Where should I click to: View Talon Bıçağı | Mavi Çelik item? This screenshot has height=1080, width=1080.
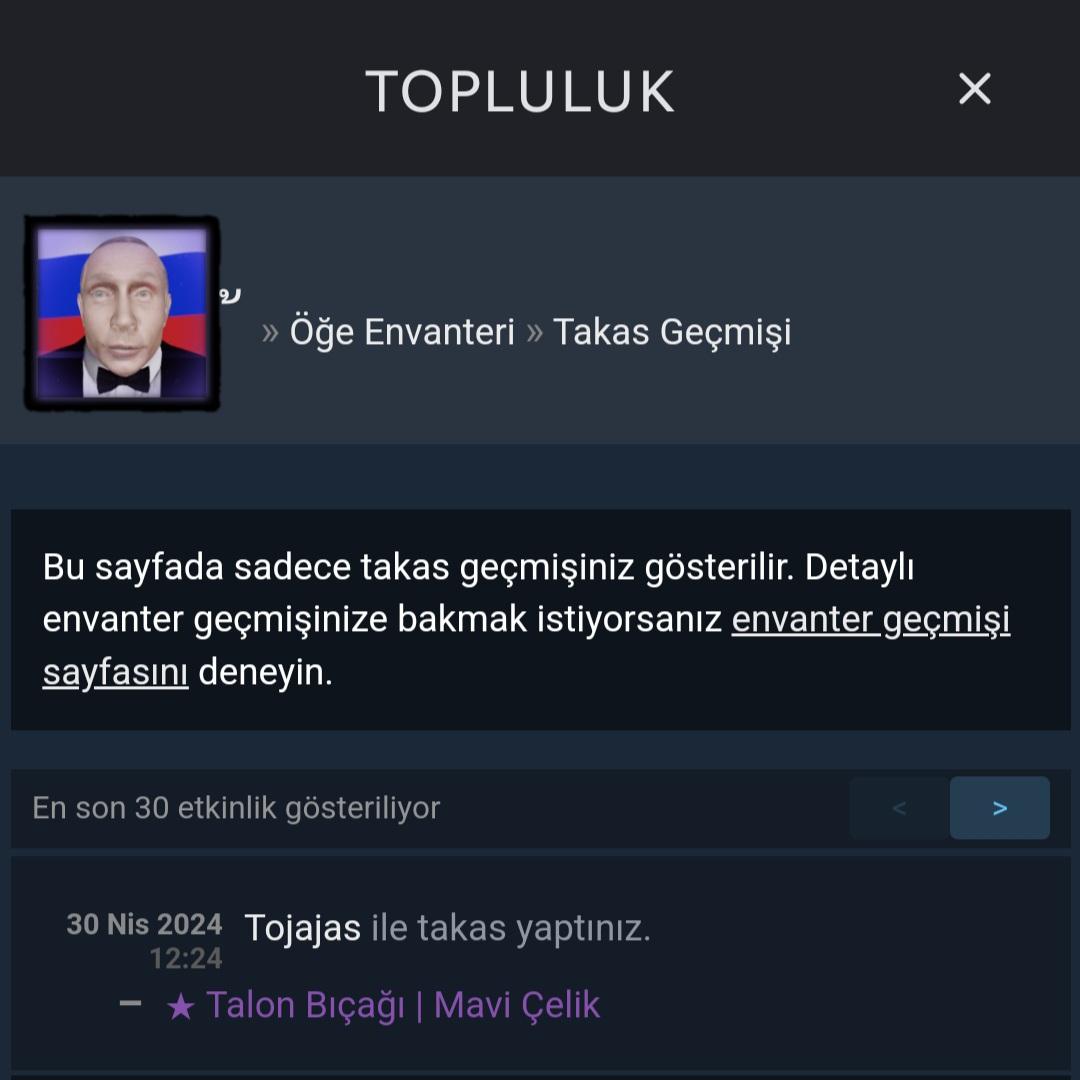[402, 1005]
